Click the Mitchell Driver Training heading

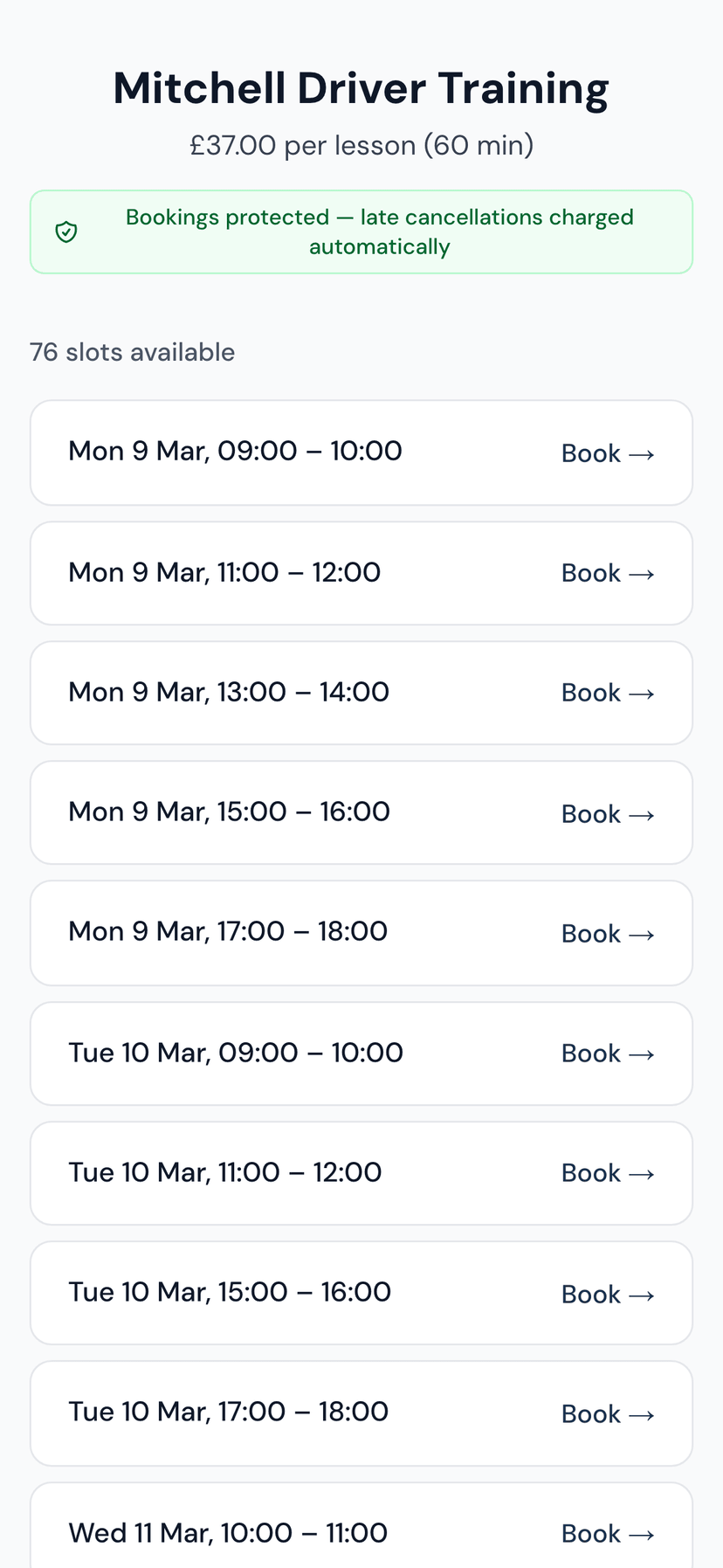click(361, 87)
